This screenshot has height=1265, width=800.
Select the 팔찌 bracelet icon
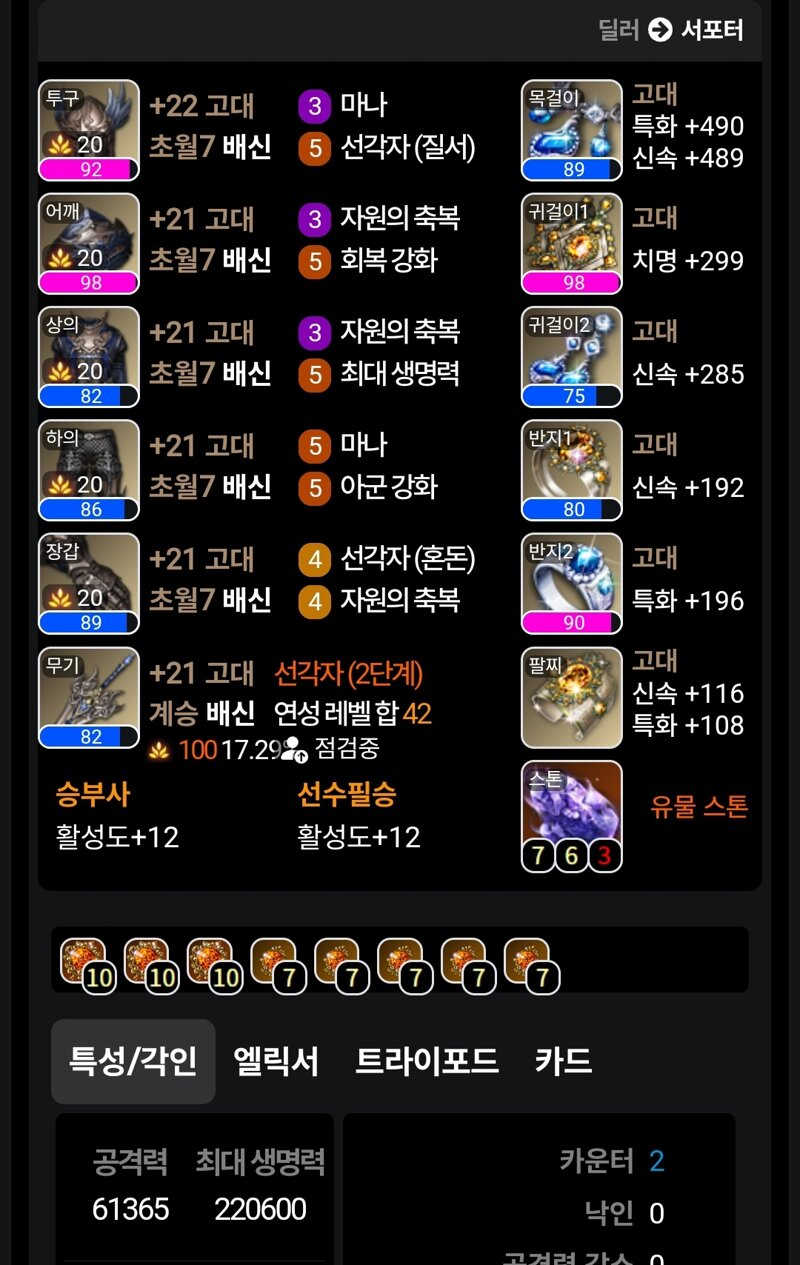click(x=572, y=697)
